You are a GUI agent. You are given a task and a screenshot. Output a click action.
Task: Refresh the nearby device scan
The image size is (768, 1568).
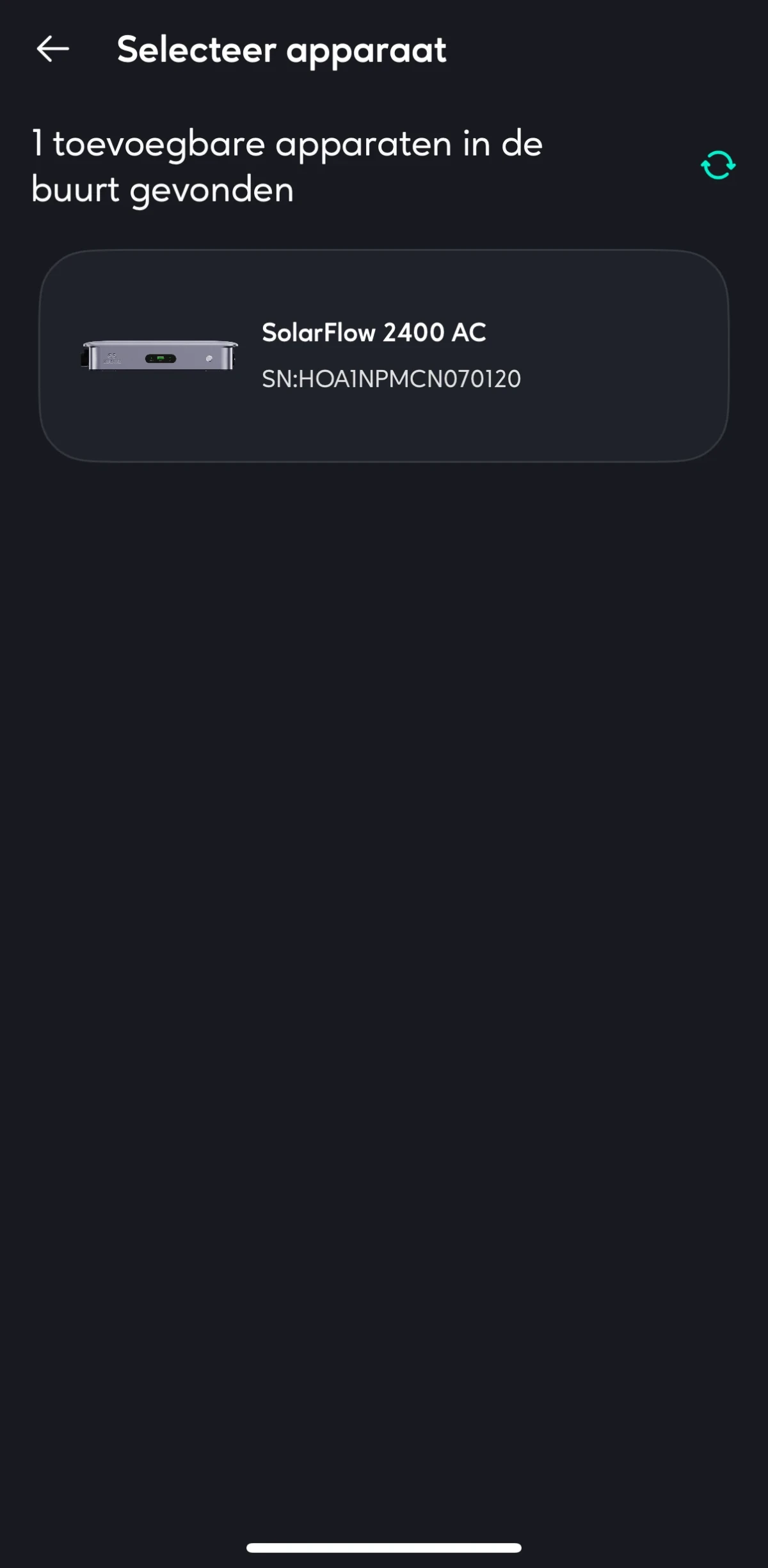pyautogui.click(x=717, y=166)
